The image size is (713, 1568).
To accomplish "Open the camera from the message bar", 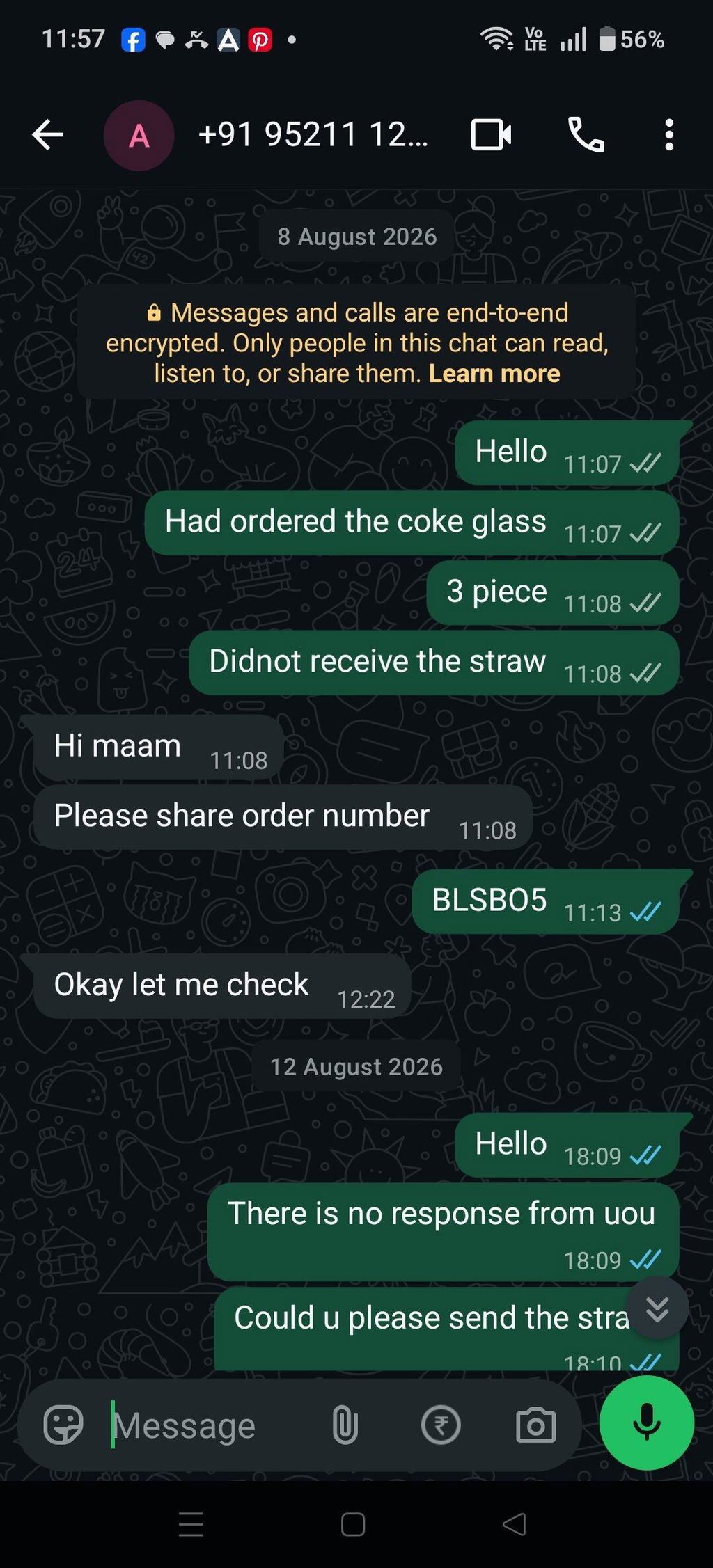I will coord(535,1425).
